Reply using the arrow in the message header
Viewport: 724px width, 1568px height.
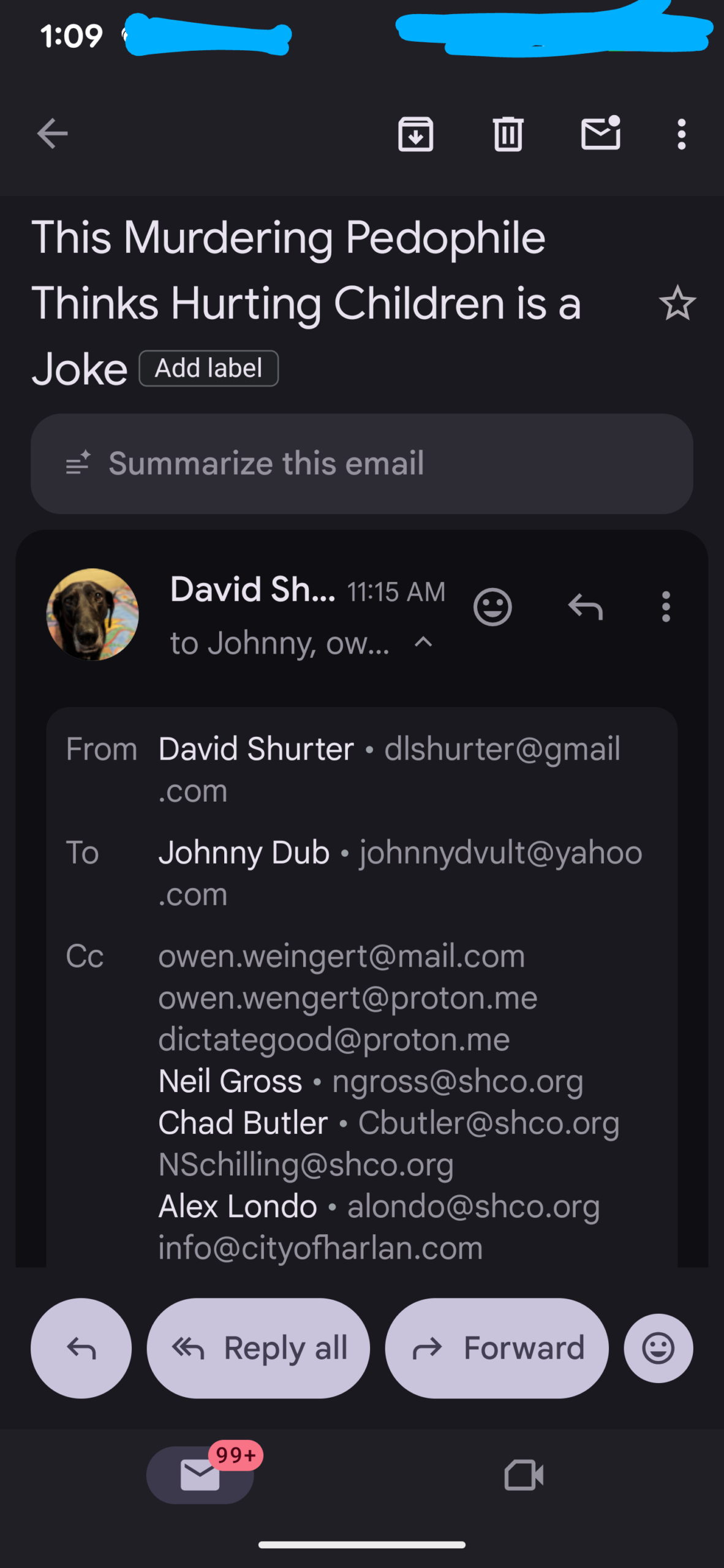point(586,607)
